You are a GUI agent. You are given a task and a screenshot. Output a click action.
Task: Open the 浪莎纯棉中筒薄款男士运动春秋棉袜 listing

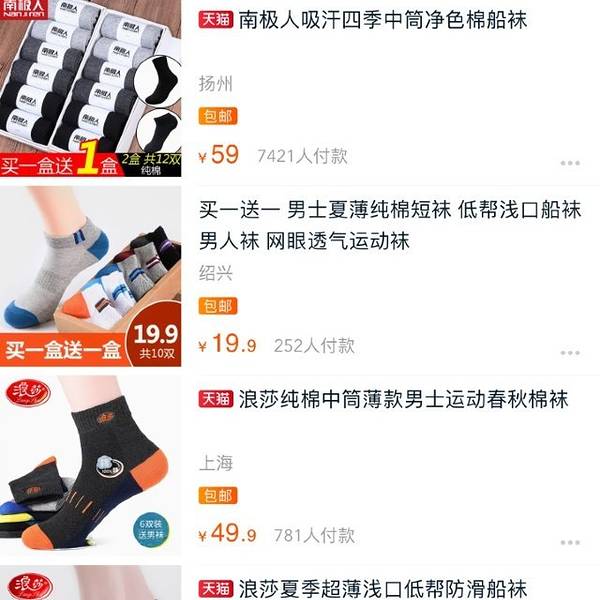click(x=403, y=400)
